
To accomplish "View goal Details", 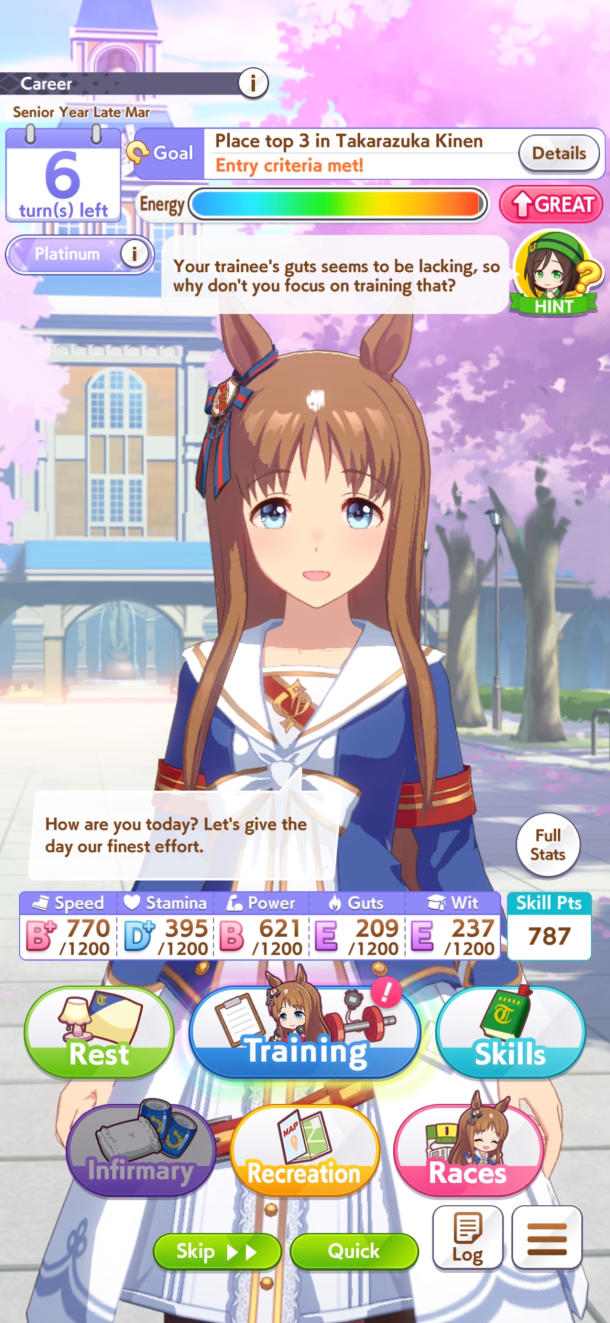I will (558, 153).
